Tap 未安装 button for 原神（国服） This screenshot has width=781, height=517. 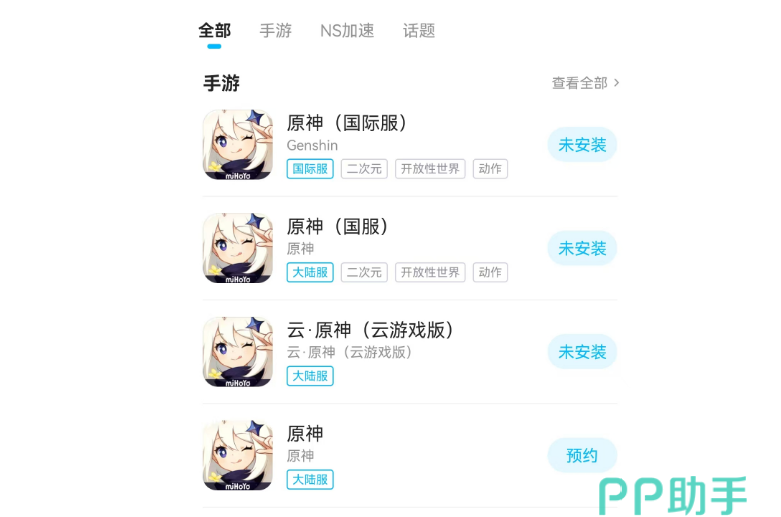click(582, 248)
